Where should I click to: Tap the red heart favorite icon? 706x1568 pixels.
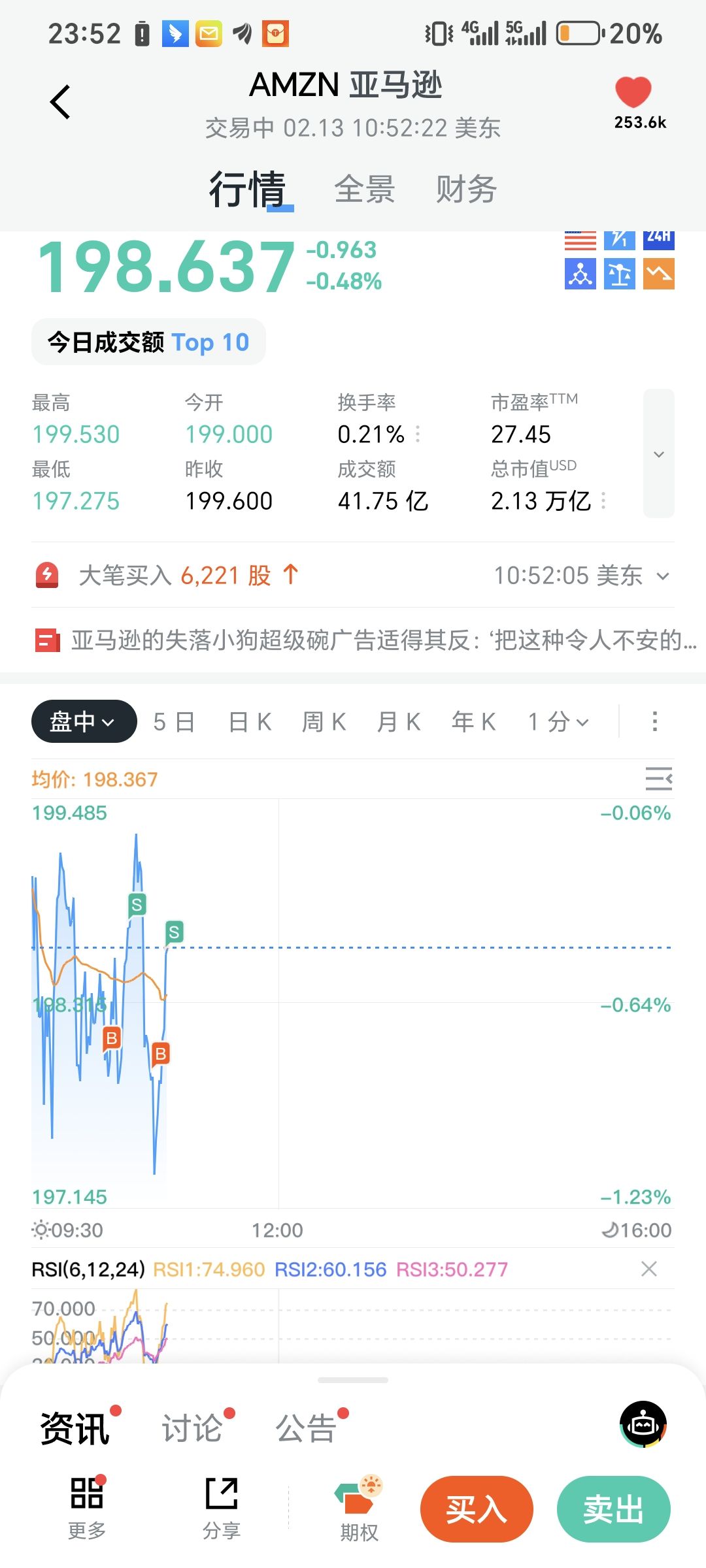click(x=633, y=92)
